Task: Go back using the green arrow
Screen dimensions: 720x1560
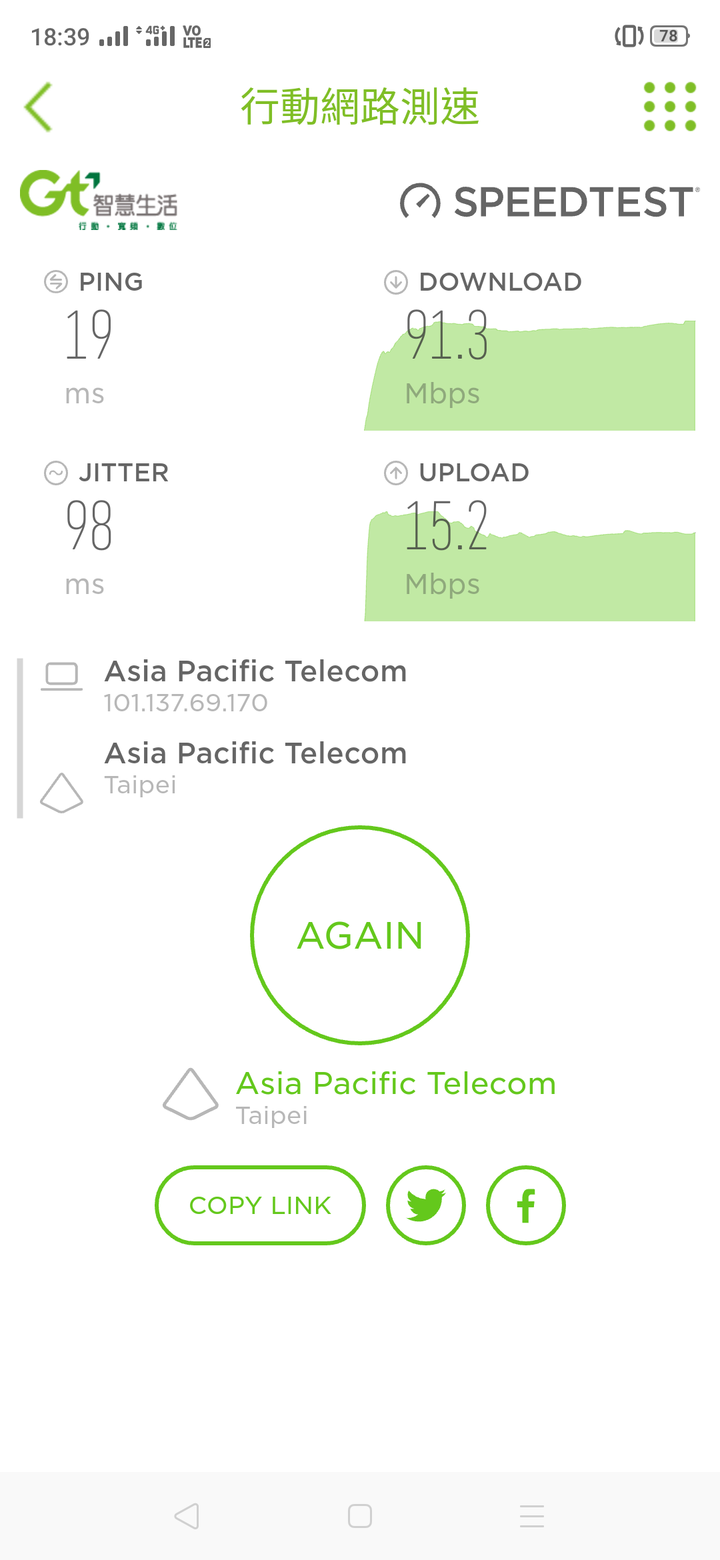Action: [x=38, y=107]
